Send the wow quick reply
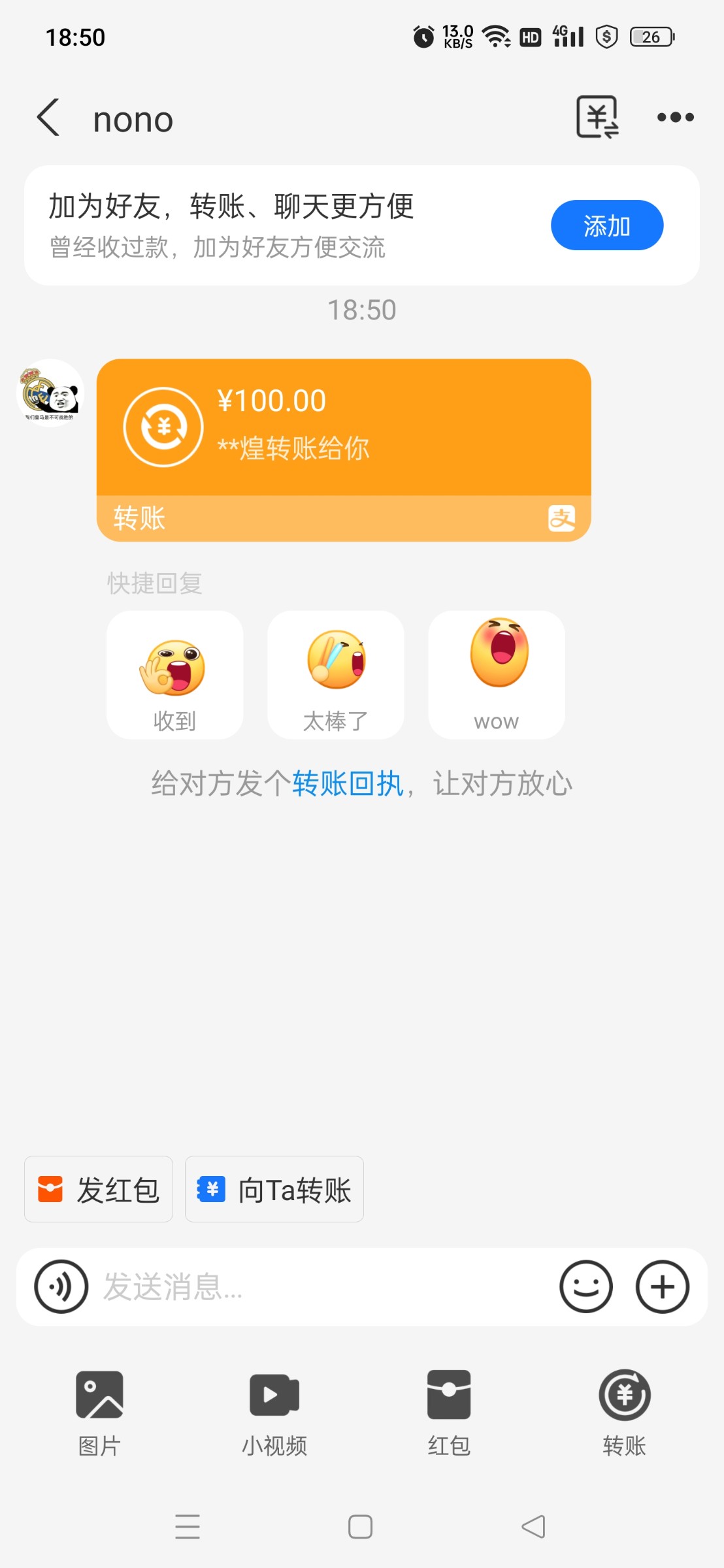Screen dimensions: 724x1568 coord(497,675)
